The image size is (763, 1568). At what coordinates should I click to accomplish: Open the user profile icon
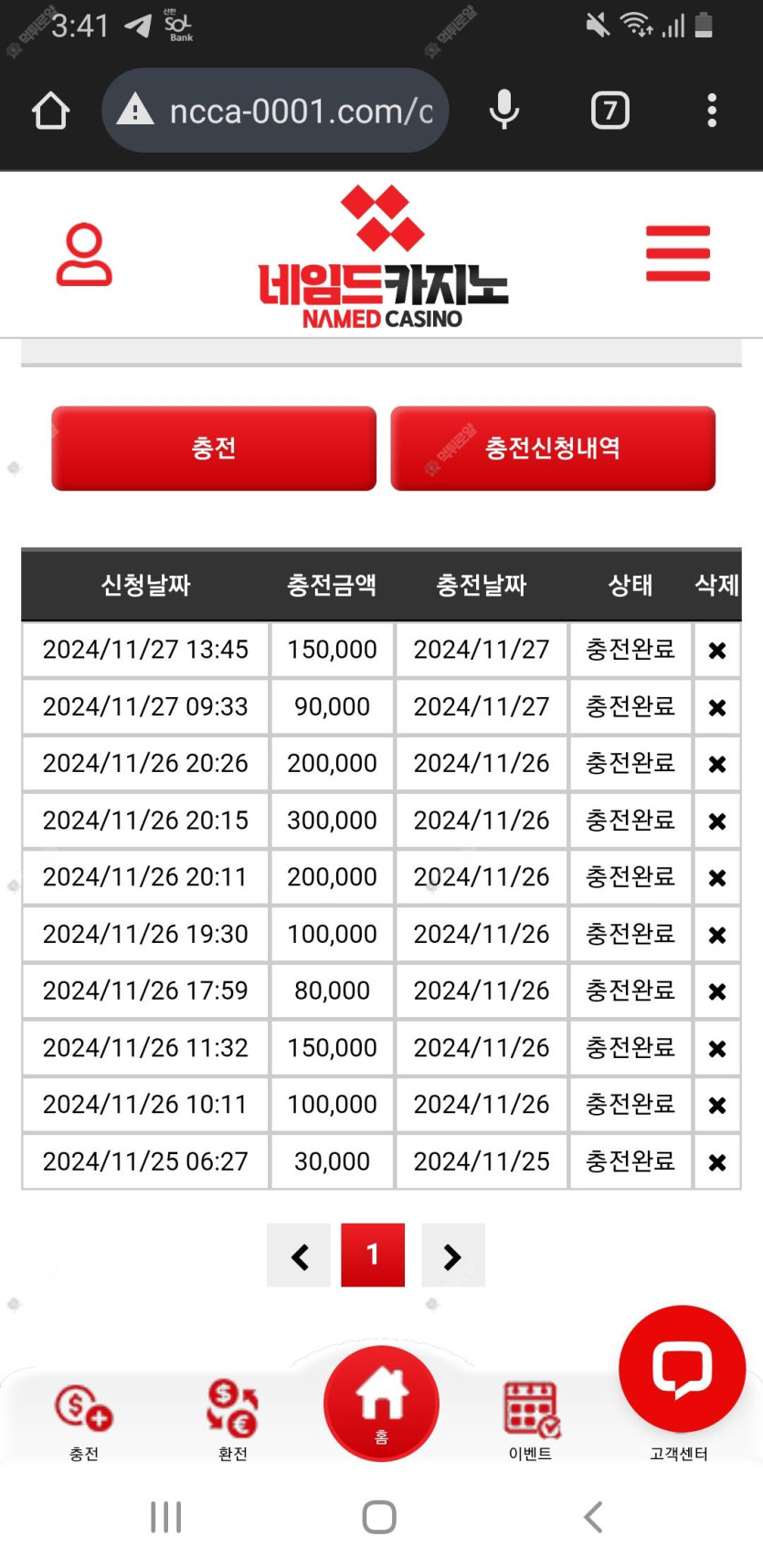[x=84, y=255]
